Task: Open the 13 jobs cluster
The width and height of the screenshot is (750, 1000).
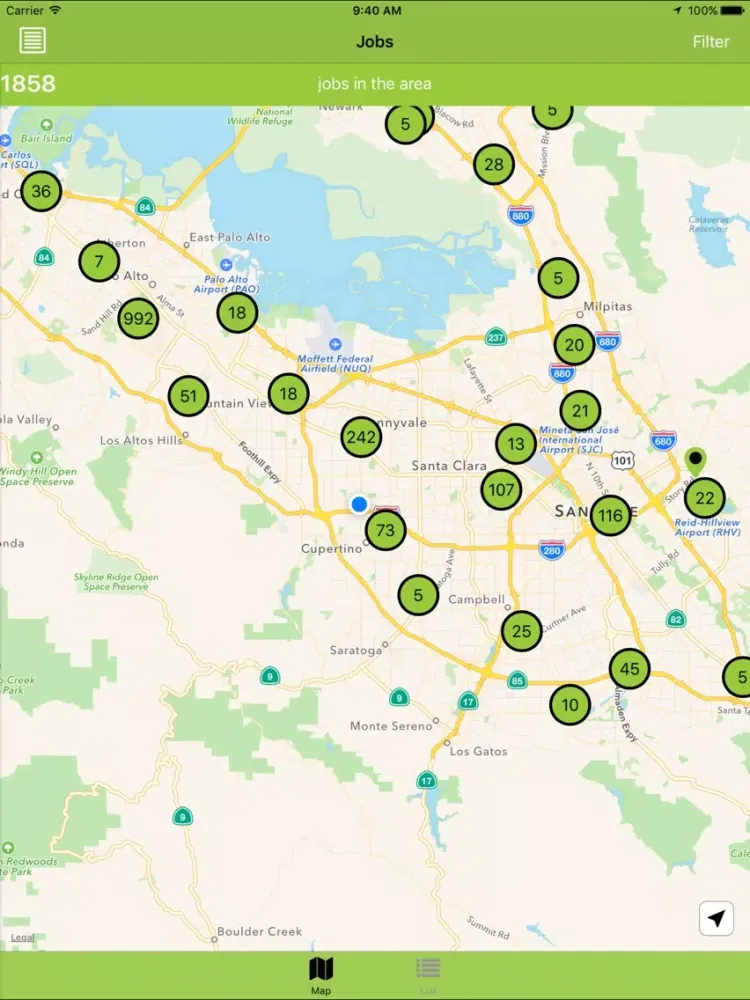Action: [516, 444]
